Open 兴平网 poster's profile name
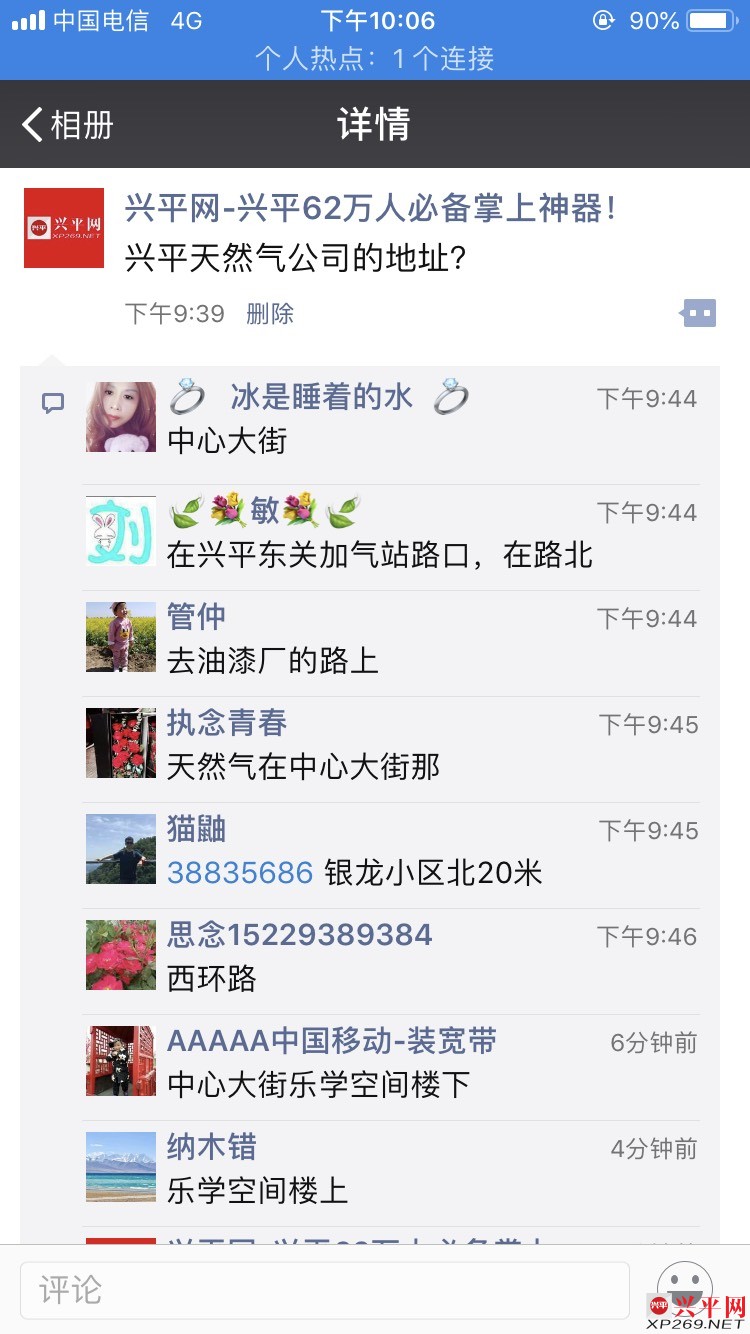This screenshot has width=750, height=1334. (x=370, y=209)
